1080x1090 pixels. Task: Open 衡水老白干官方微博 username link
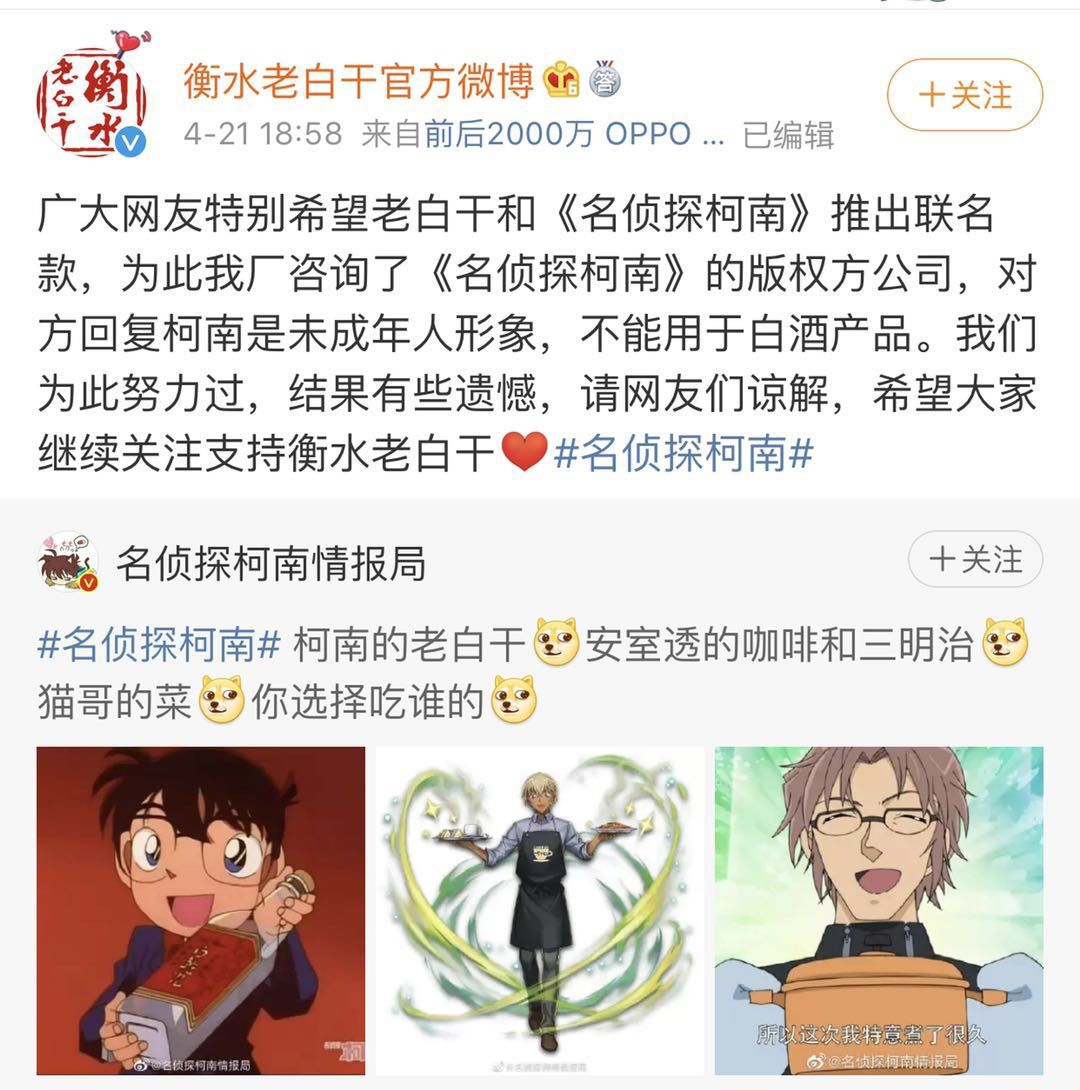358,80
